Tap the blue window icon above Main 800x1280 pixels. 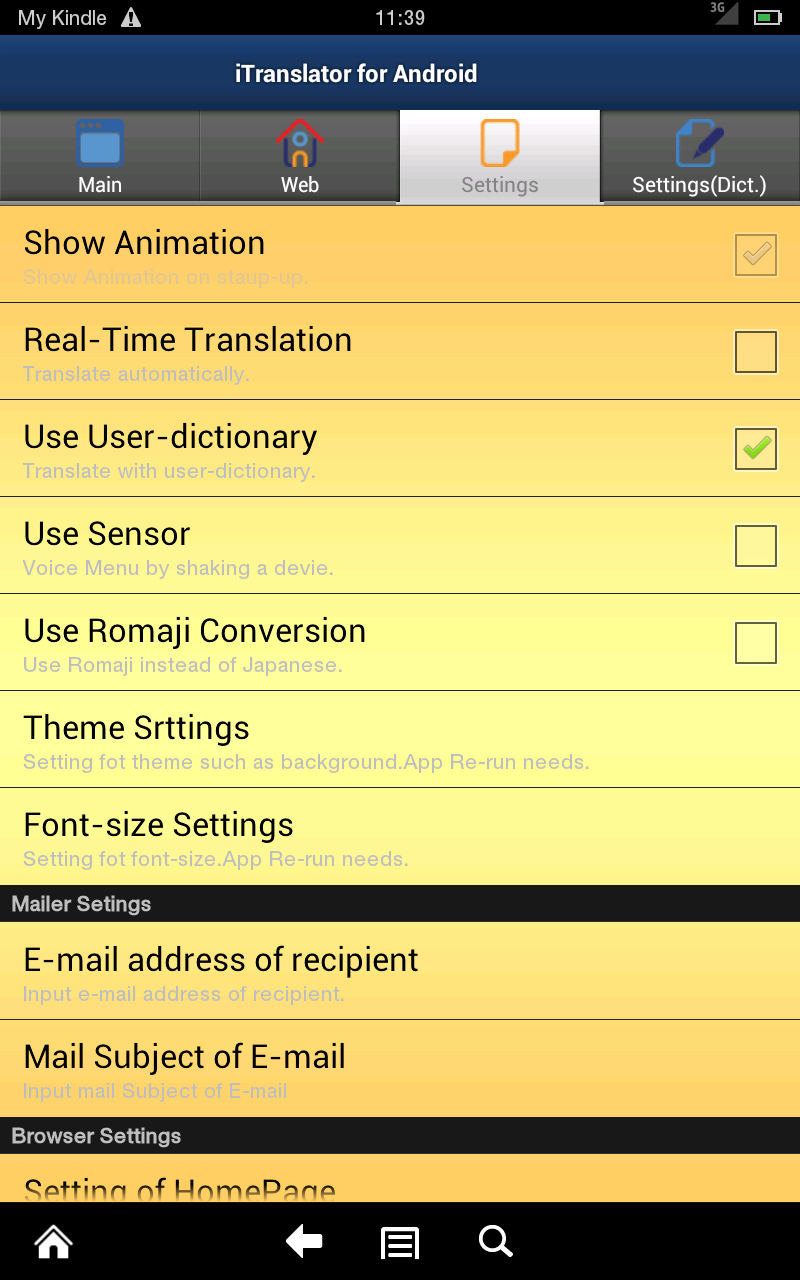99,143
